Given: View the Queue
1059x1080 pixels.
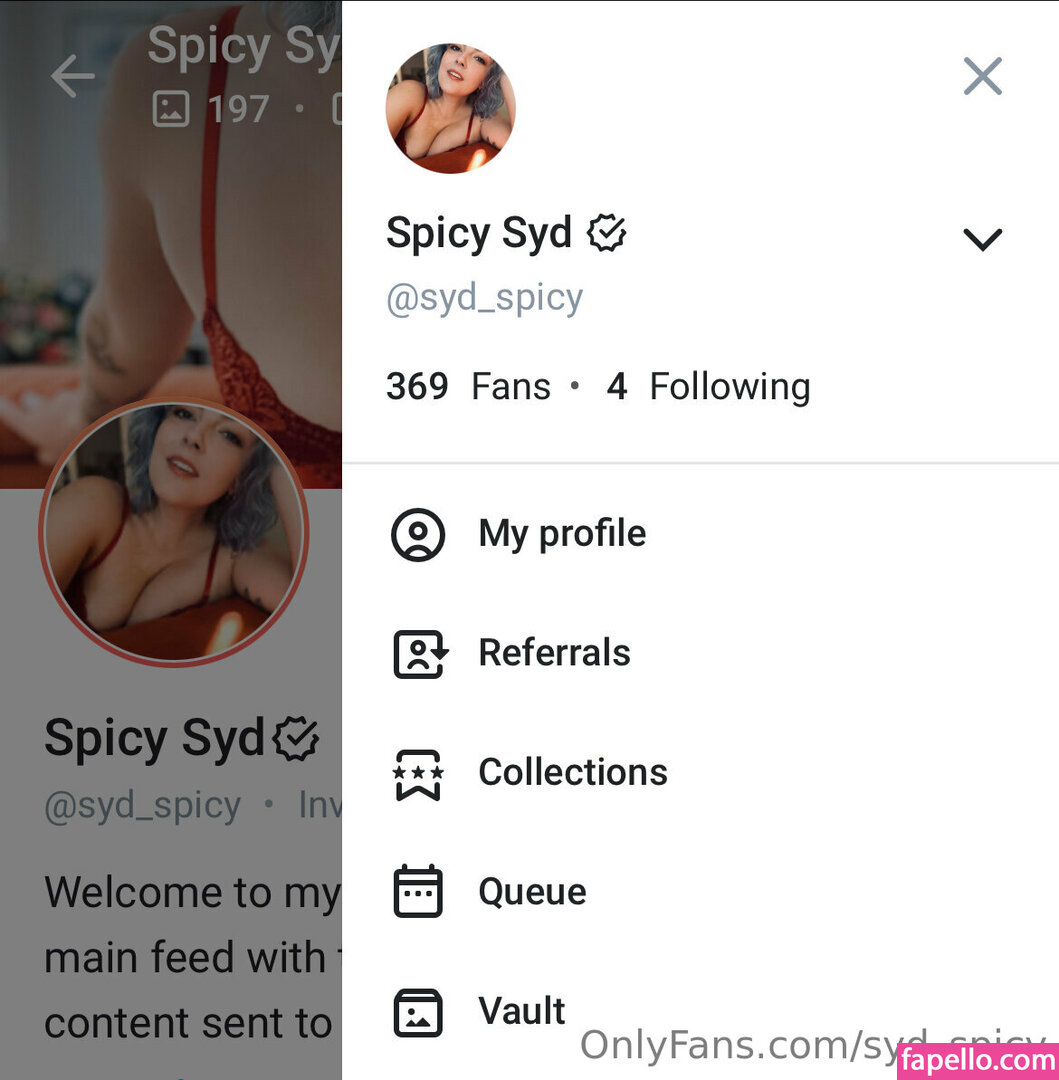Looking at the screenshot, I should (x=531, y=891).
